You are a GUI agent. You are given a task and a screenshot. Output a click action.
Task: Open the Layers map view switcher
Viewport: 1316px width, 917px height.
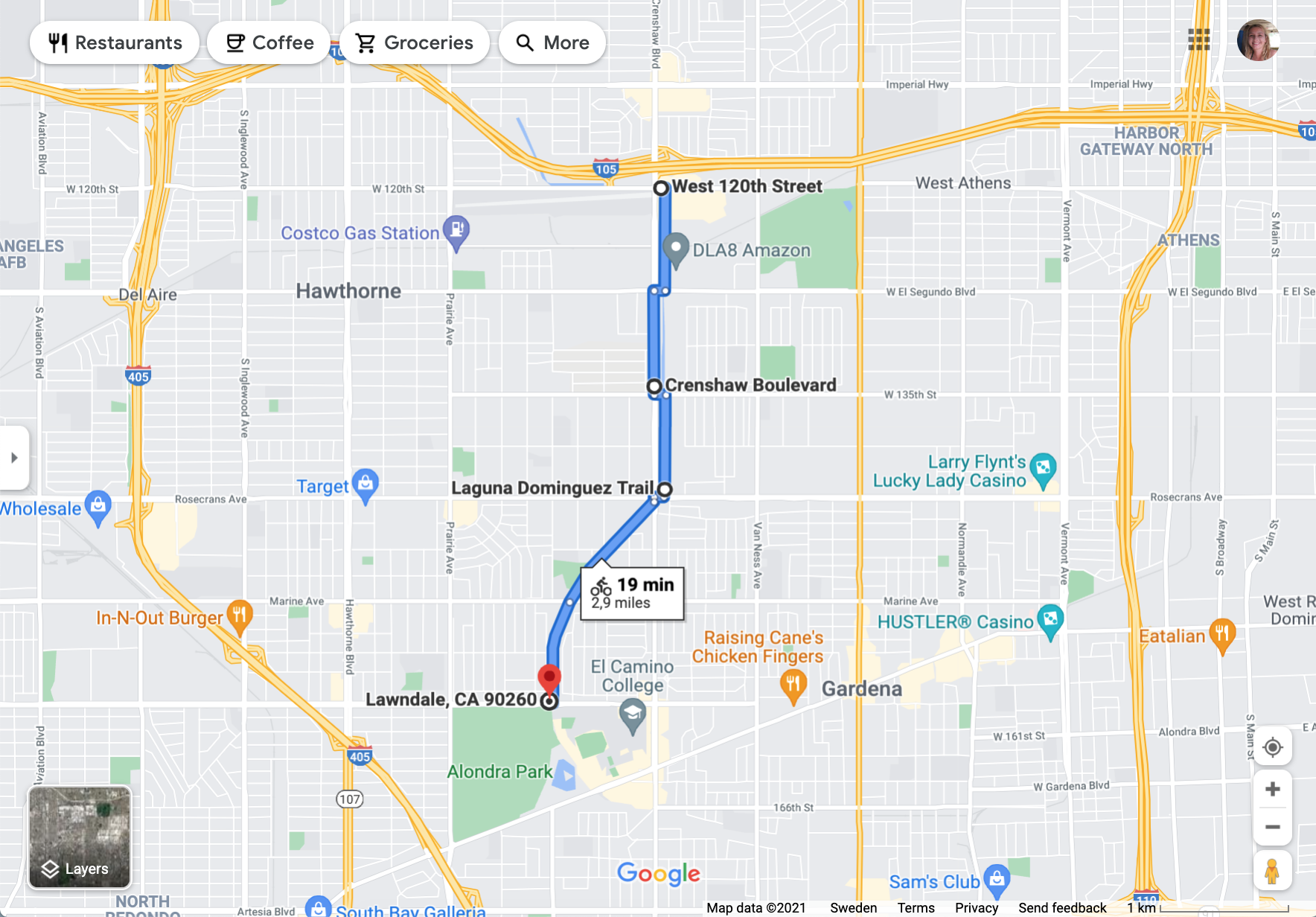point(80,837)
